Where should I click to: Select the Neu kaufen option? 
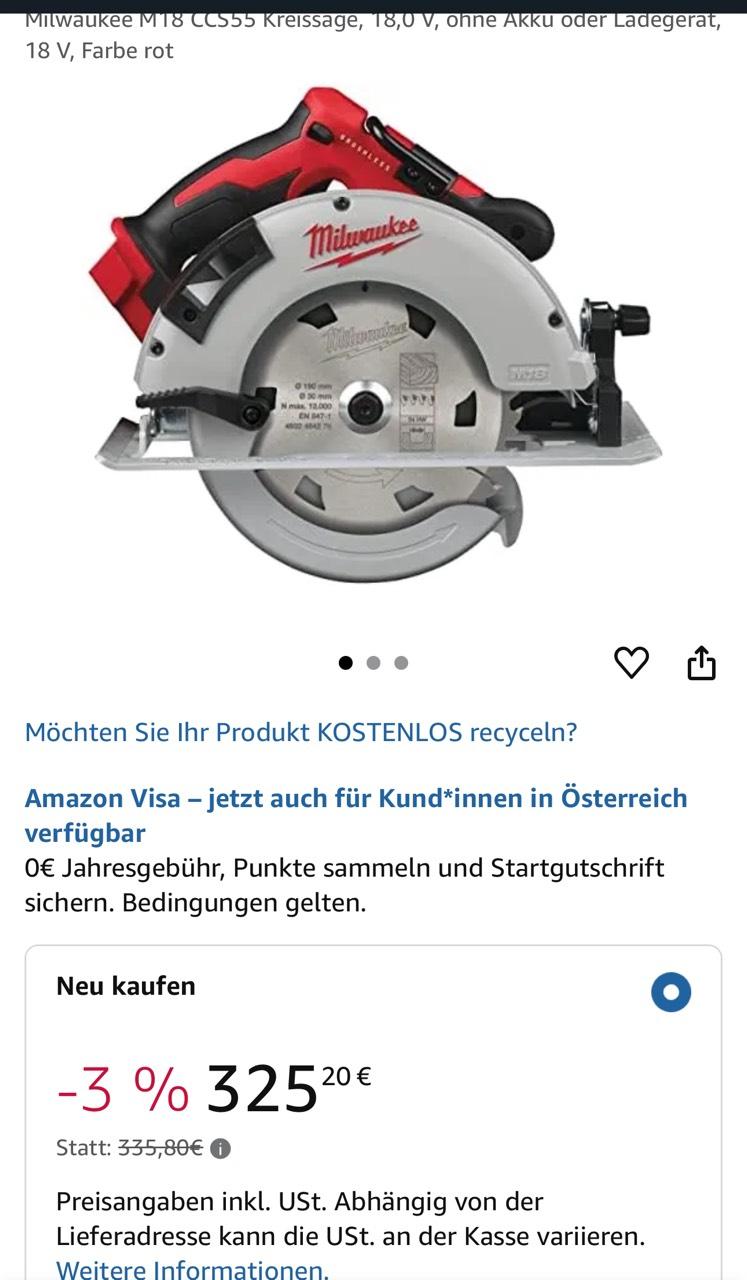coord(671,992)
